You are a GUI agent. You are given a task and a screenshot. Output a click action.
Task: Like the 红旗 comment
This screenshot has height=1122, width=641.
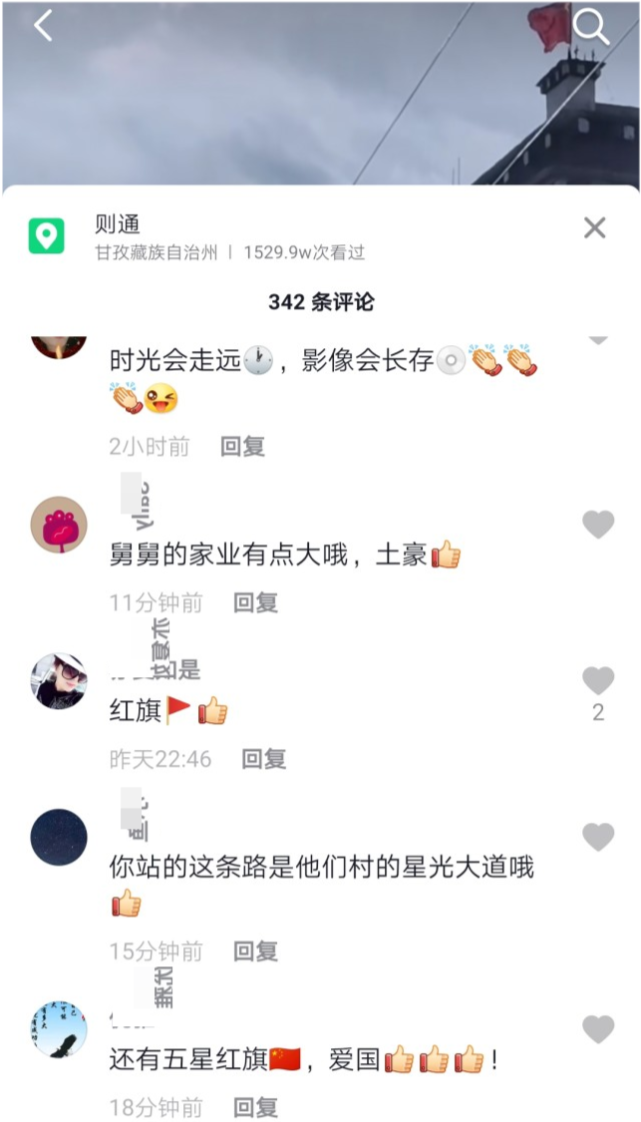[x=598, y=681]
